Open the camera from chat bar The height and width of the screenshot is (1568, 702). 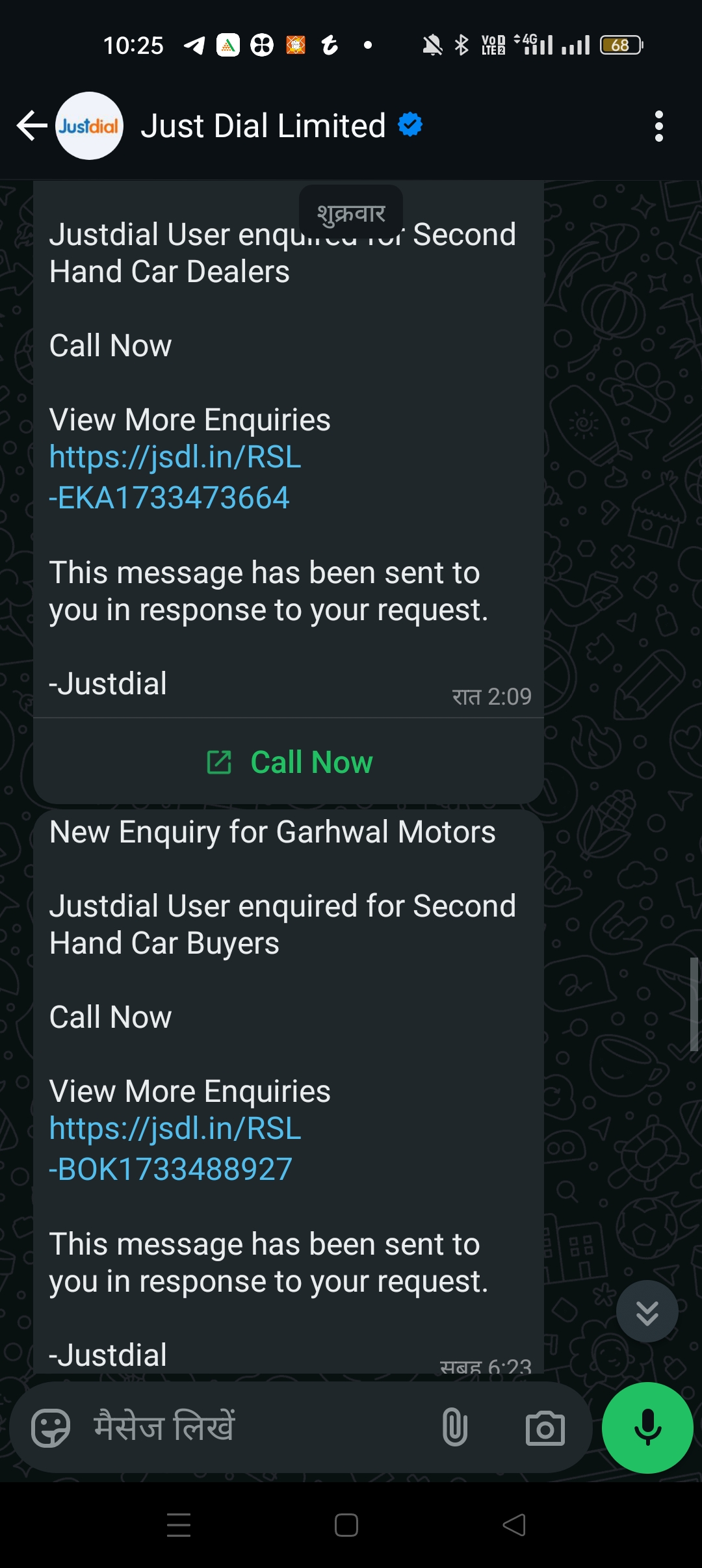(545, 1428)
